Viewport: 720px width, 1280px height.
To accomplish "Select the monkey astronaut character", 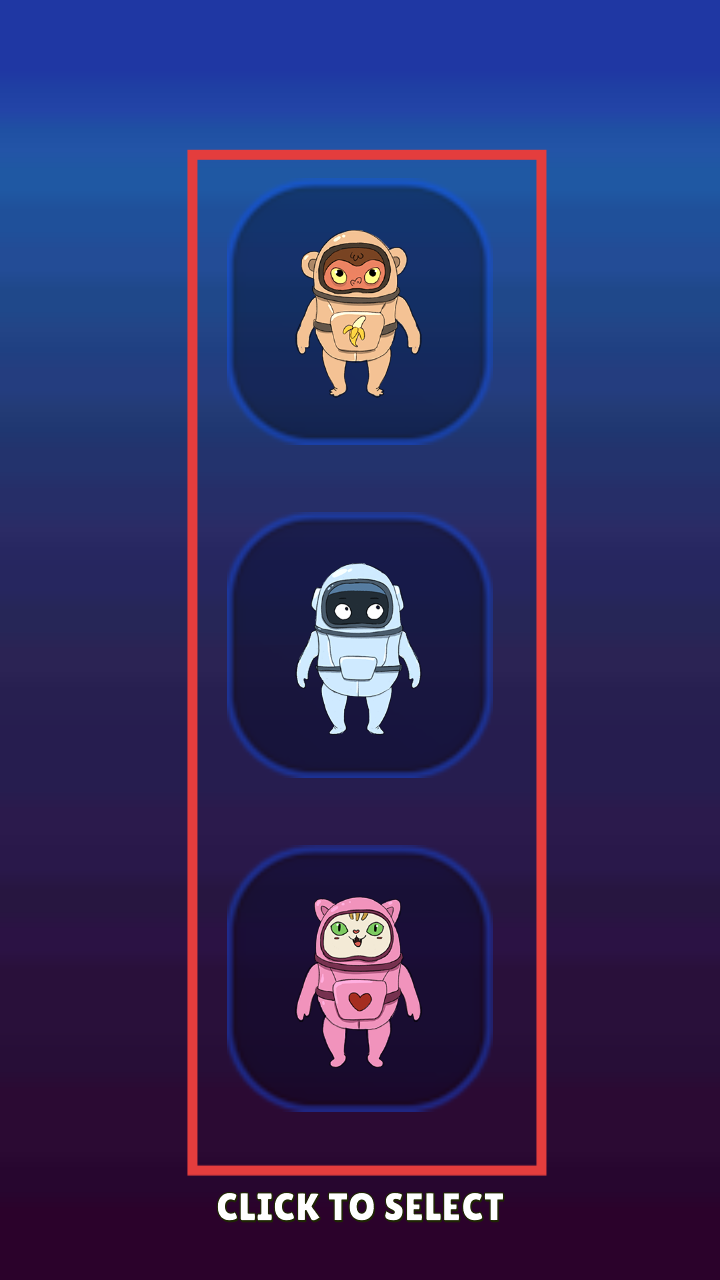I will click(359, 312).
